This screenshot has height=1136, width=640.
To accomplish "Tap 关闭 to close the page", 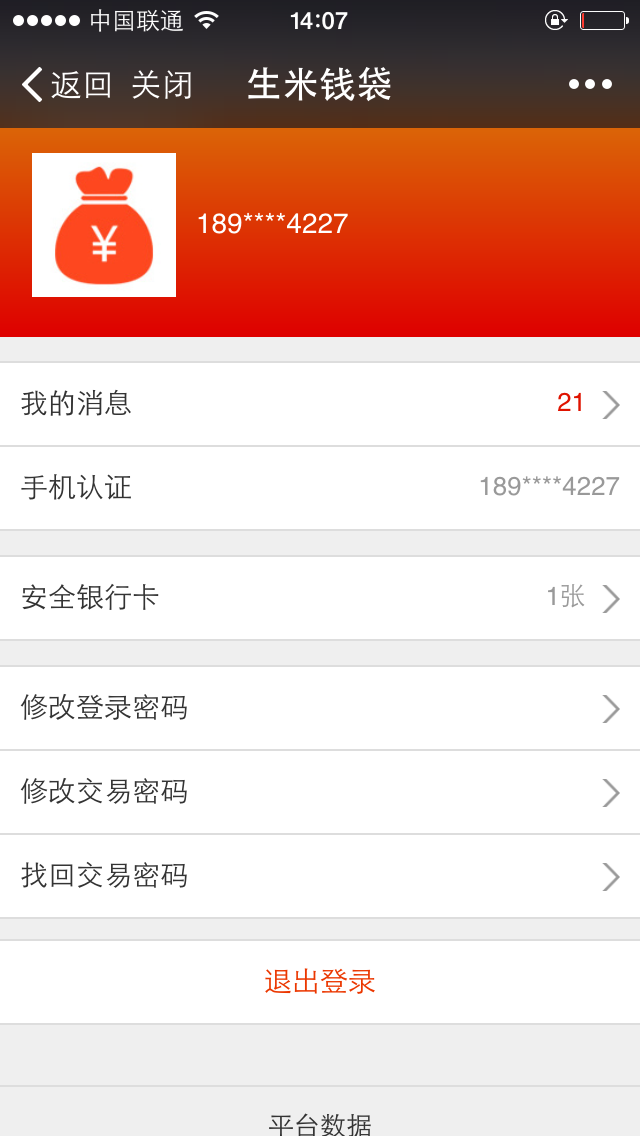I will tap(162, 85).
